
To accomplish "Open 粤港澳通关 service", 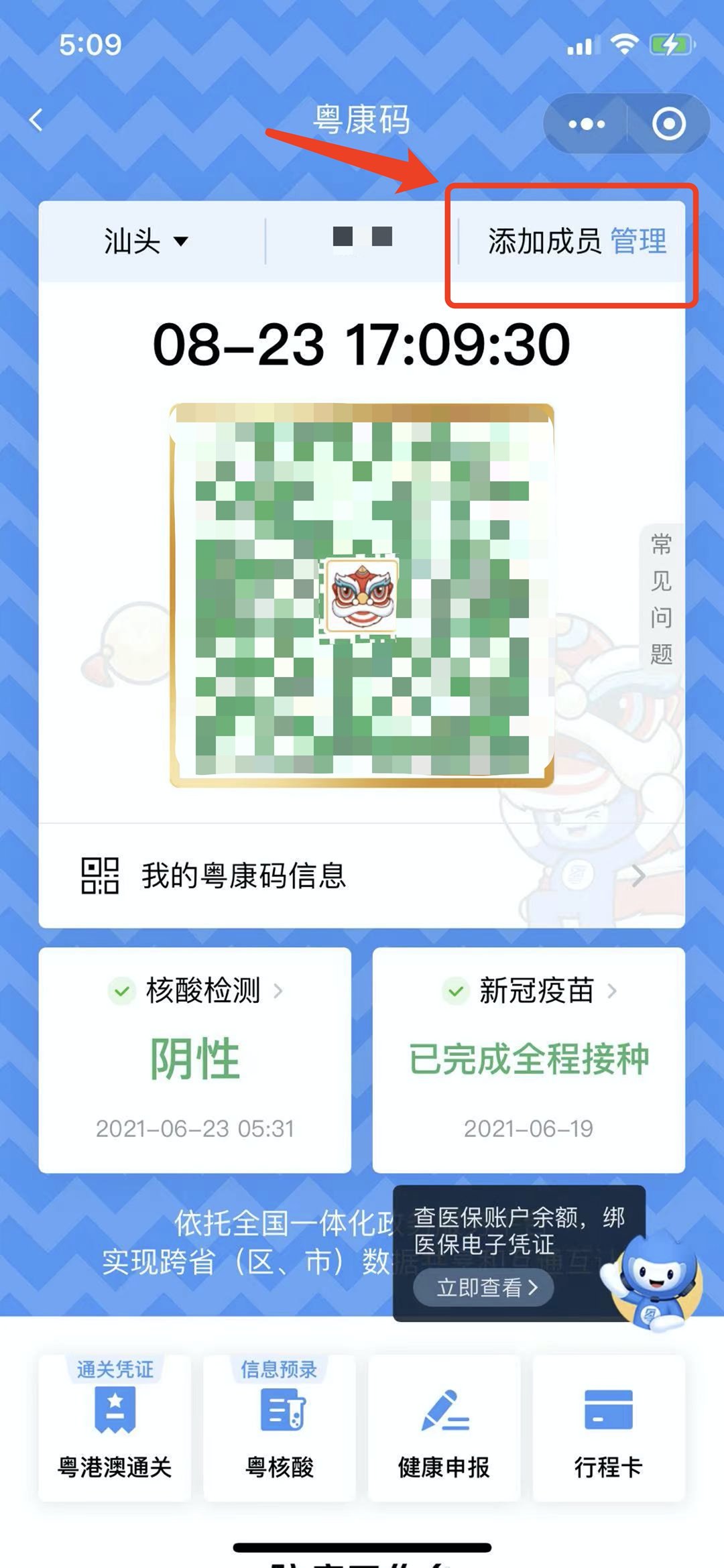I will point(115,1428).
